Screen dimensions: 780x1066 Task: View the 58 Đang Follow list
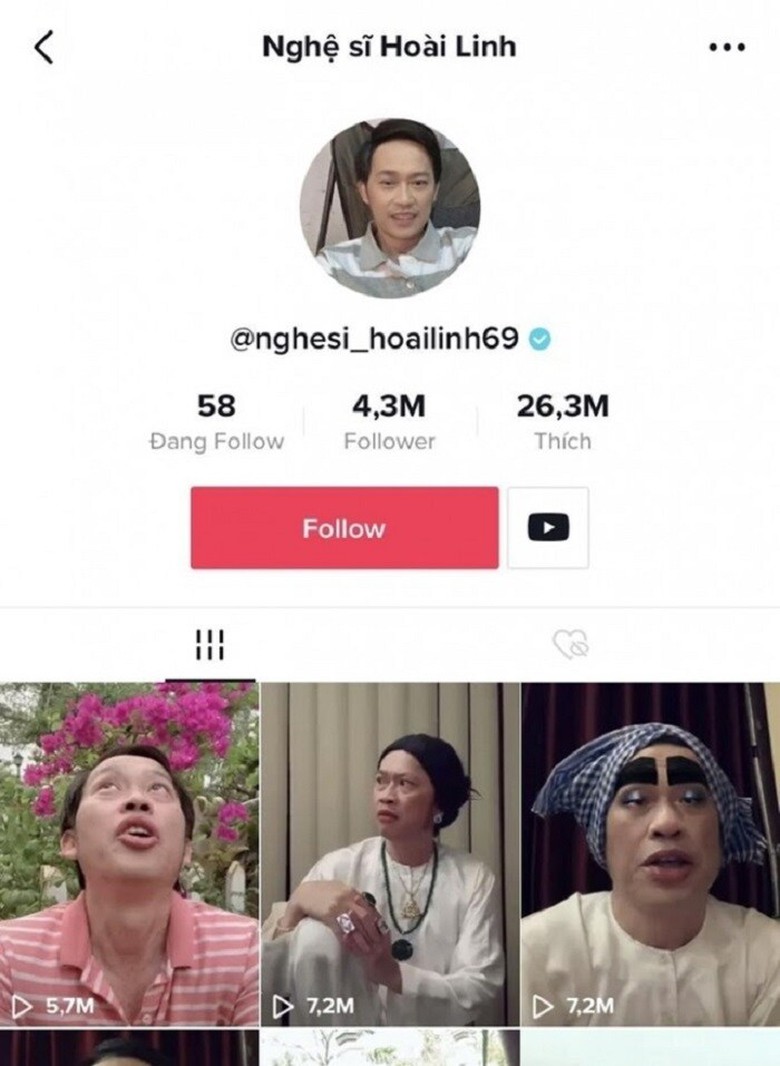[x=216, y=422]
